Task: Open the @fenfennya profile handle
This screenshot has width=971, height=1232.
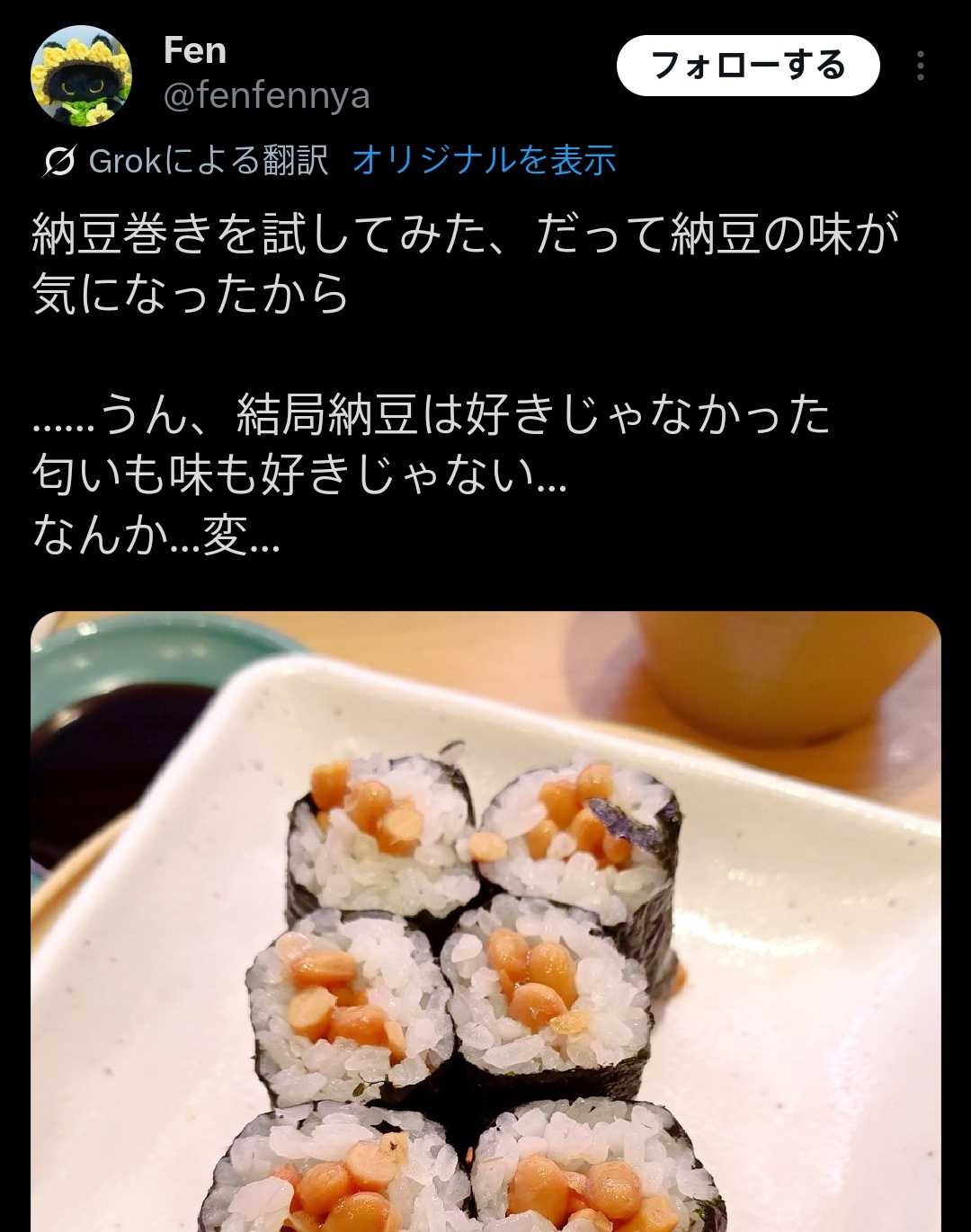Action: [266, 96]
